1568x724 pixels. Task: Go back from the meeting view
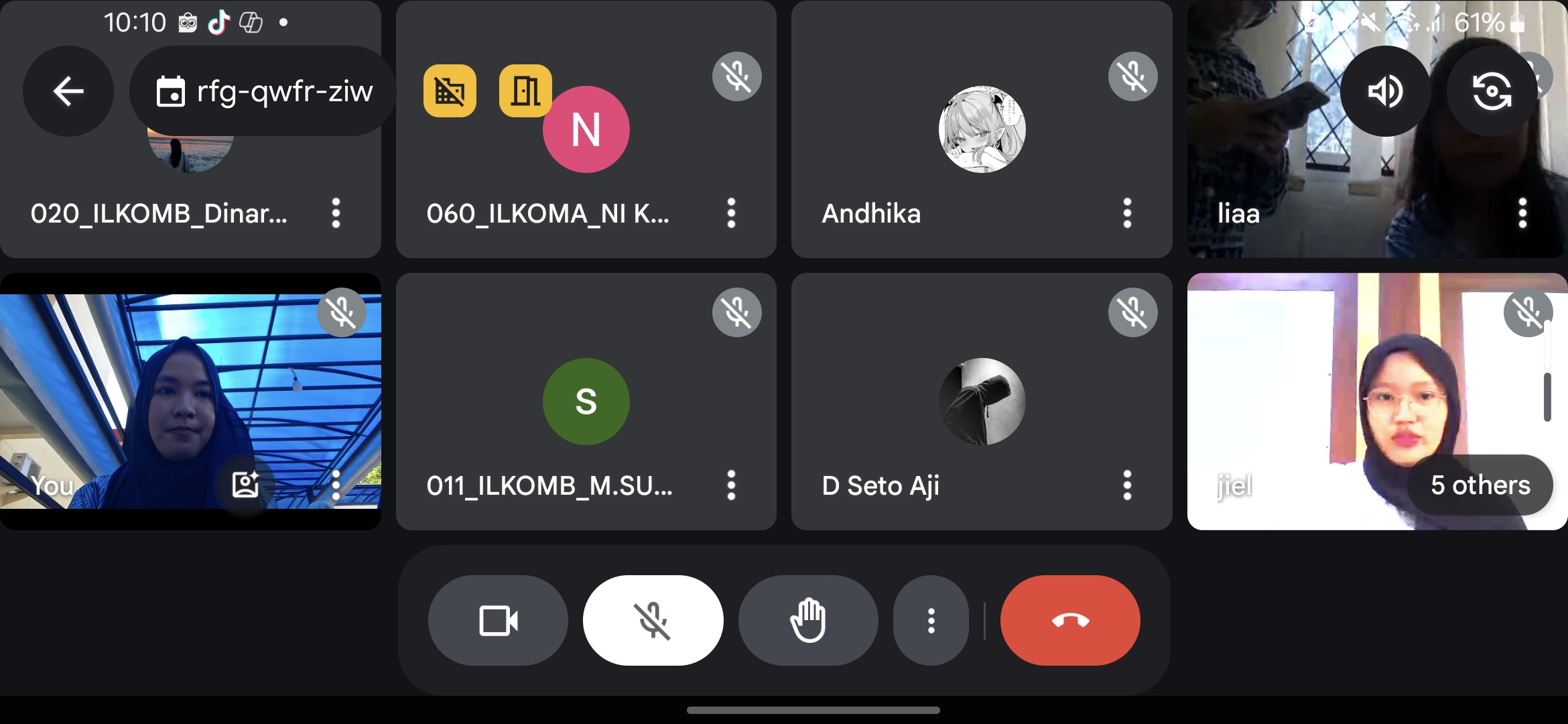[68, 91]
